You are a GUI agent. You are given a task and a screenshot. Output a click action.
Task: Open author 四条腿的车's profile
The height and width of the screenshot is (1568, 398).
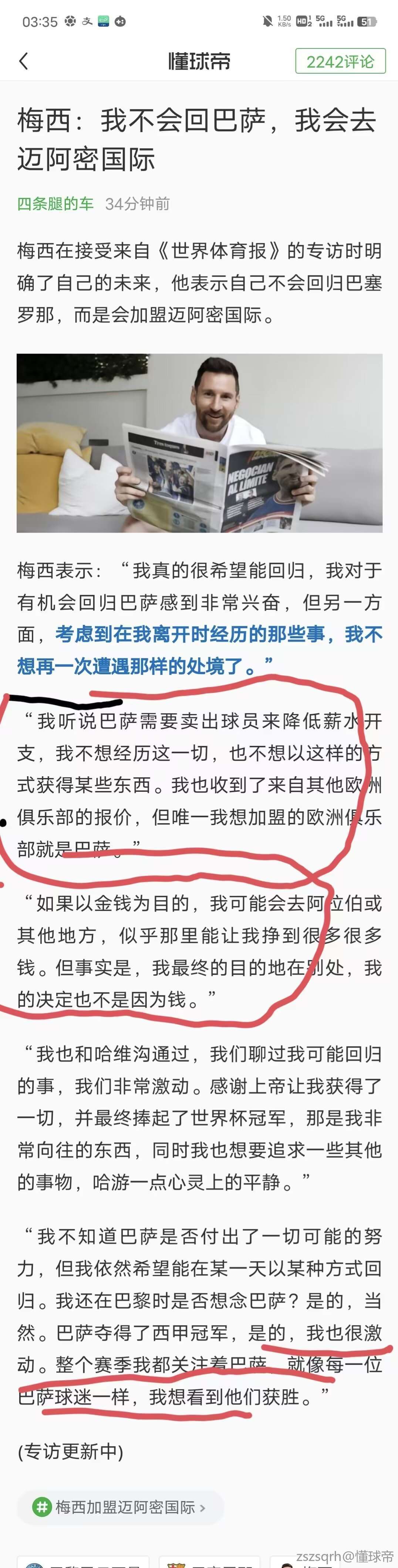coord(55,204)
